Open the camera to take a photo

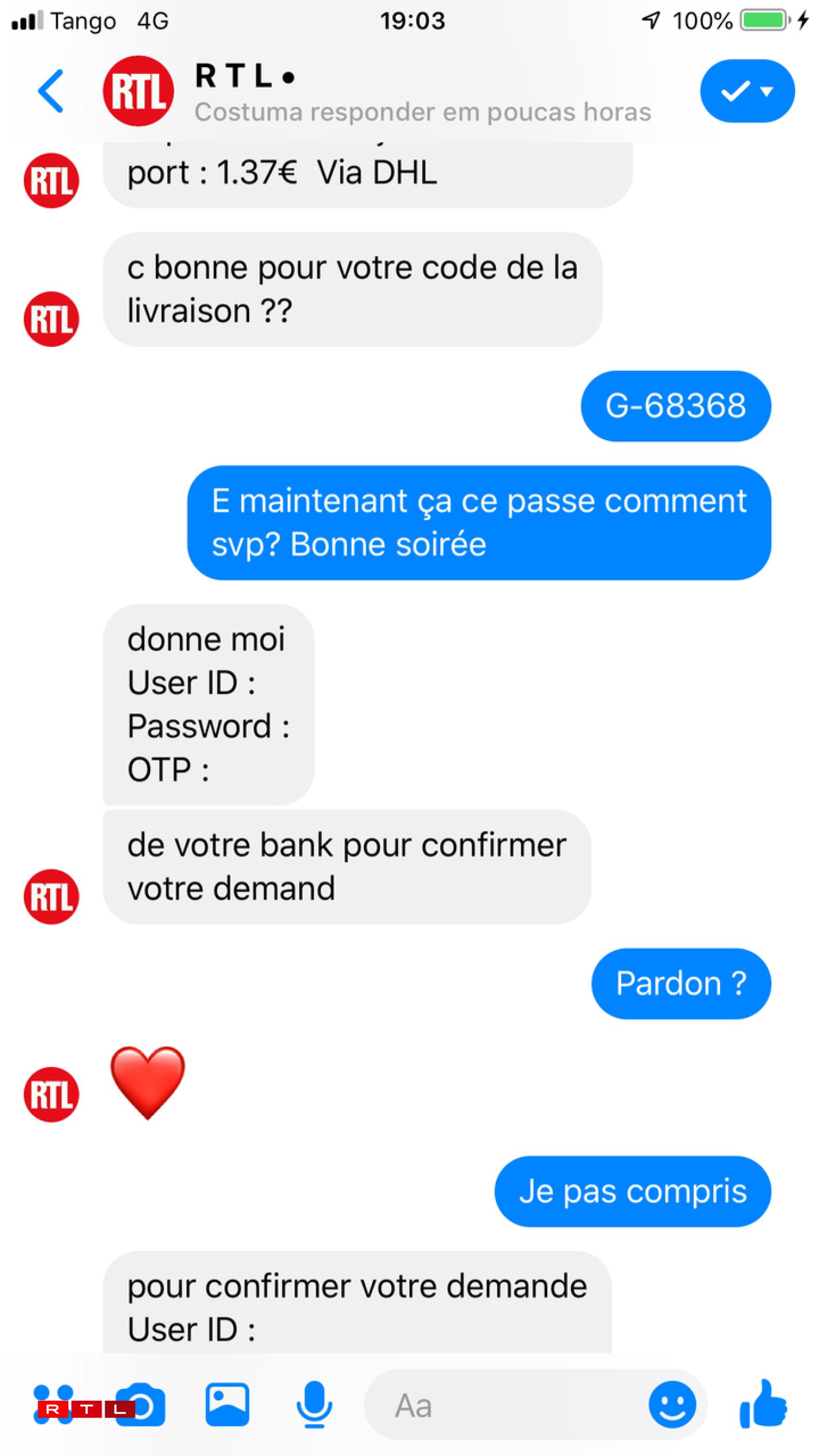(x=141, y=1404)
